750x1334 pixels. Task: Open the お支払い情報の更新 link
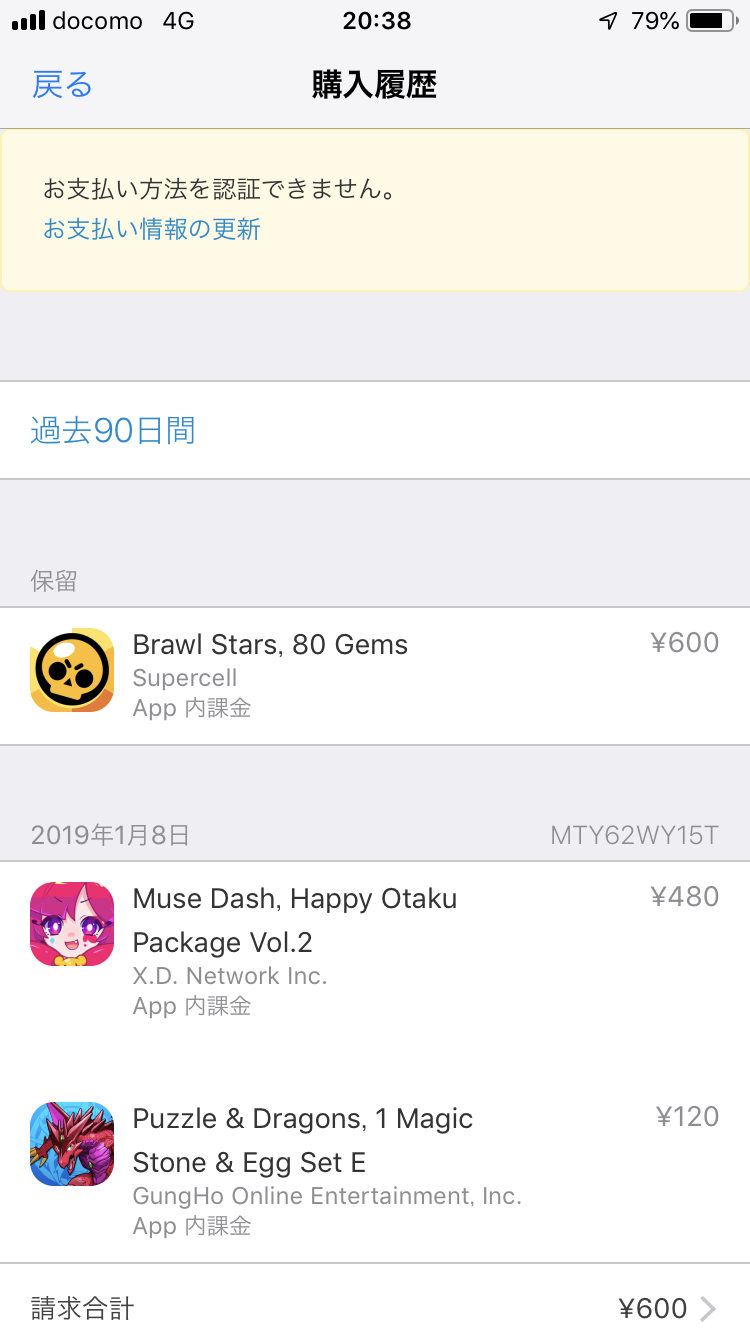click(151, 230)
